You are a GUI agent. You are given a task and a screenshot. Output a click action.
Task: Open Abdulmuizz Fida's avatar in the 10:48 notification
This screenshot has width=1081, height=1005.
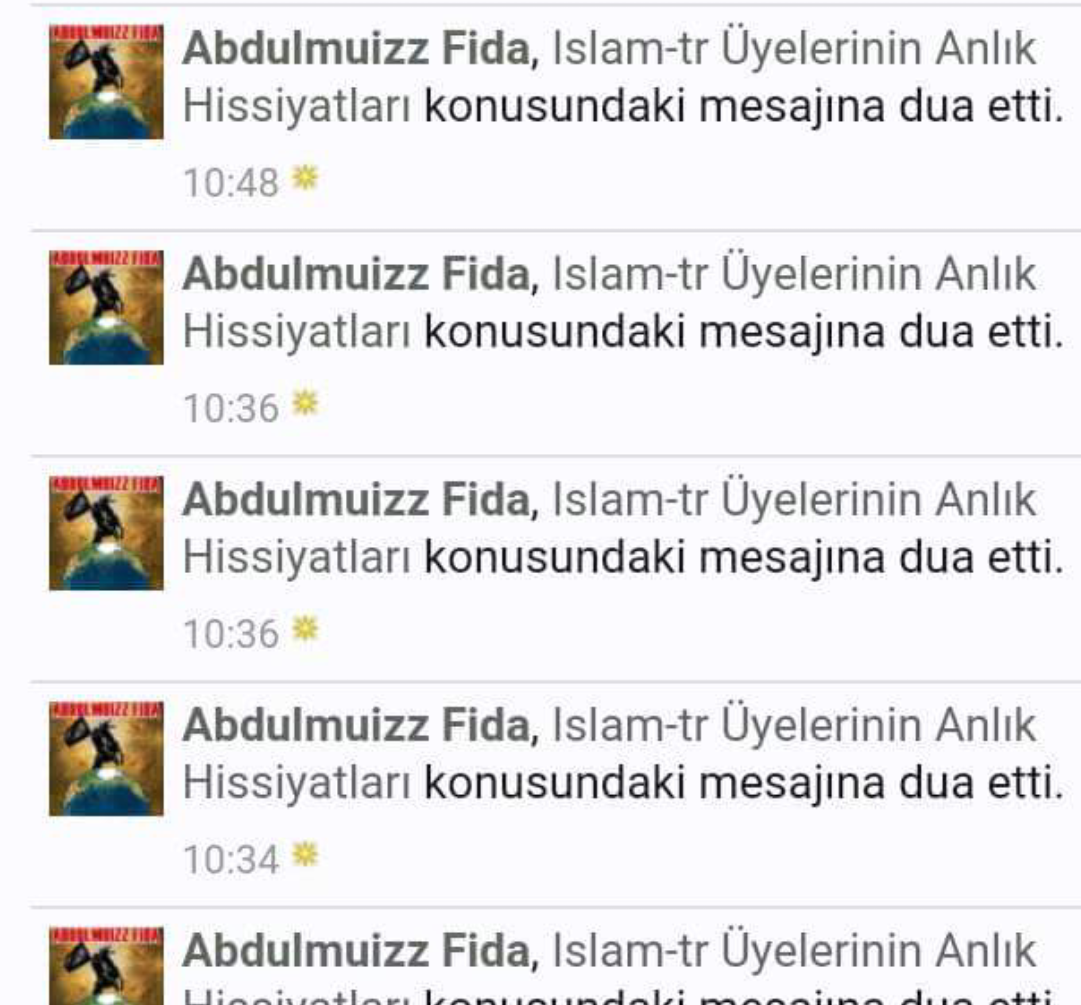pos(105,82)
